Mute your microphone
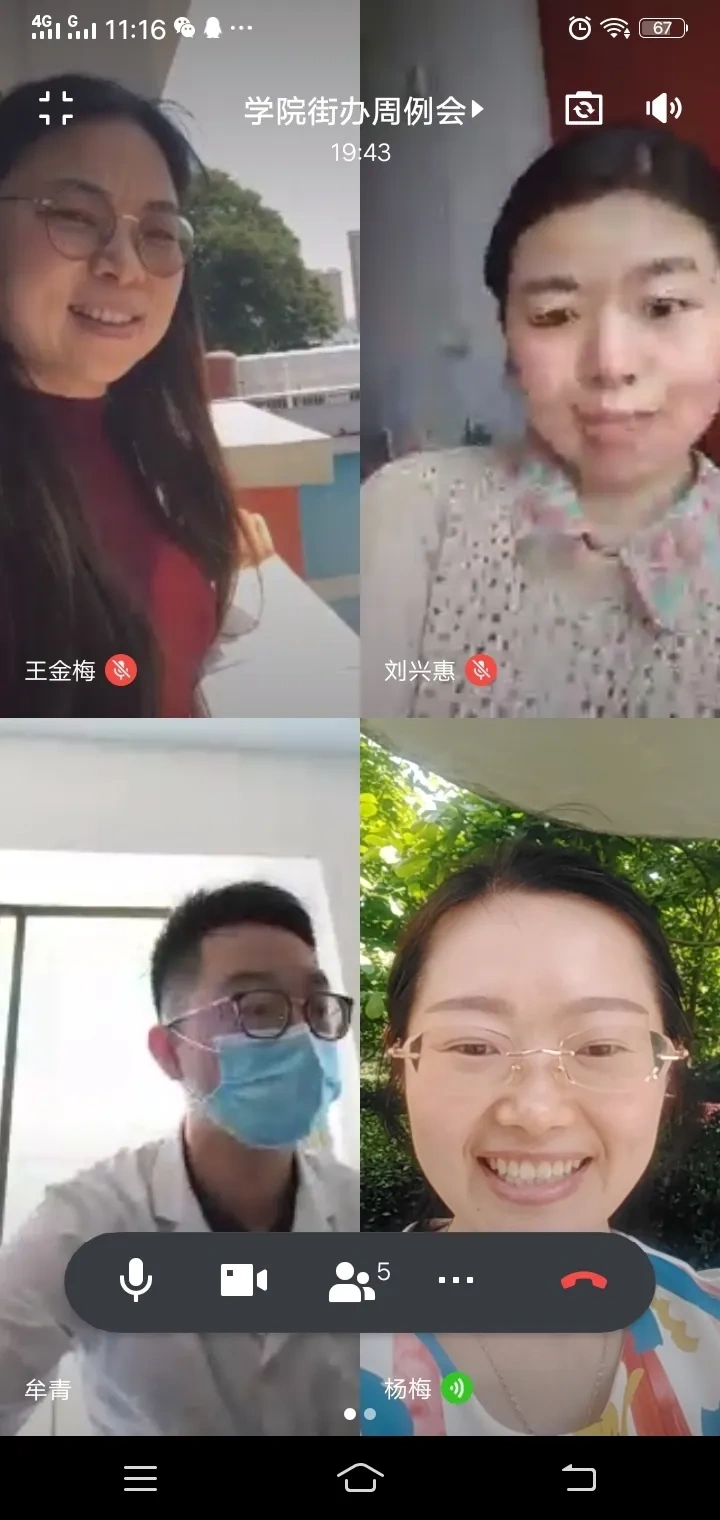This screenshot has height=1520, width=720. click(x=136, y=1280)
